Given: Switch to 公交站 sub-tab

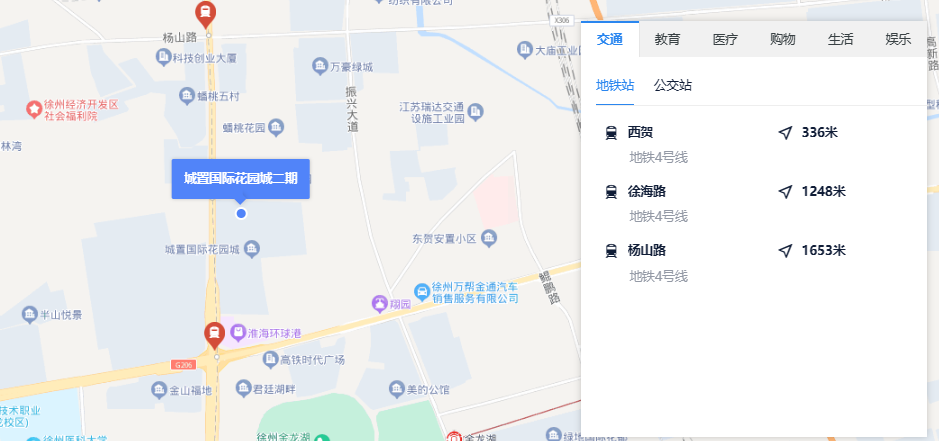Looking at the screenshot, I should [x=672, y=85].
